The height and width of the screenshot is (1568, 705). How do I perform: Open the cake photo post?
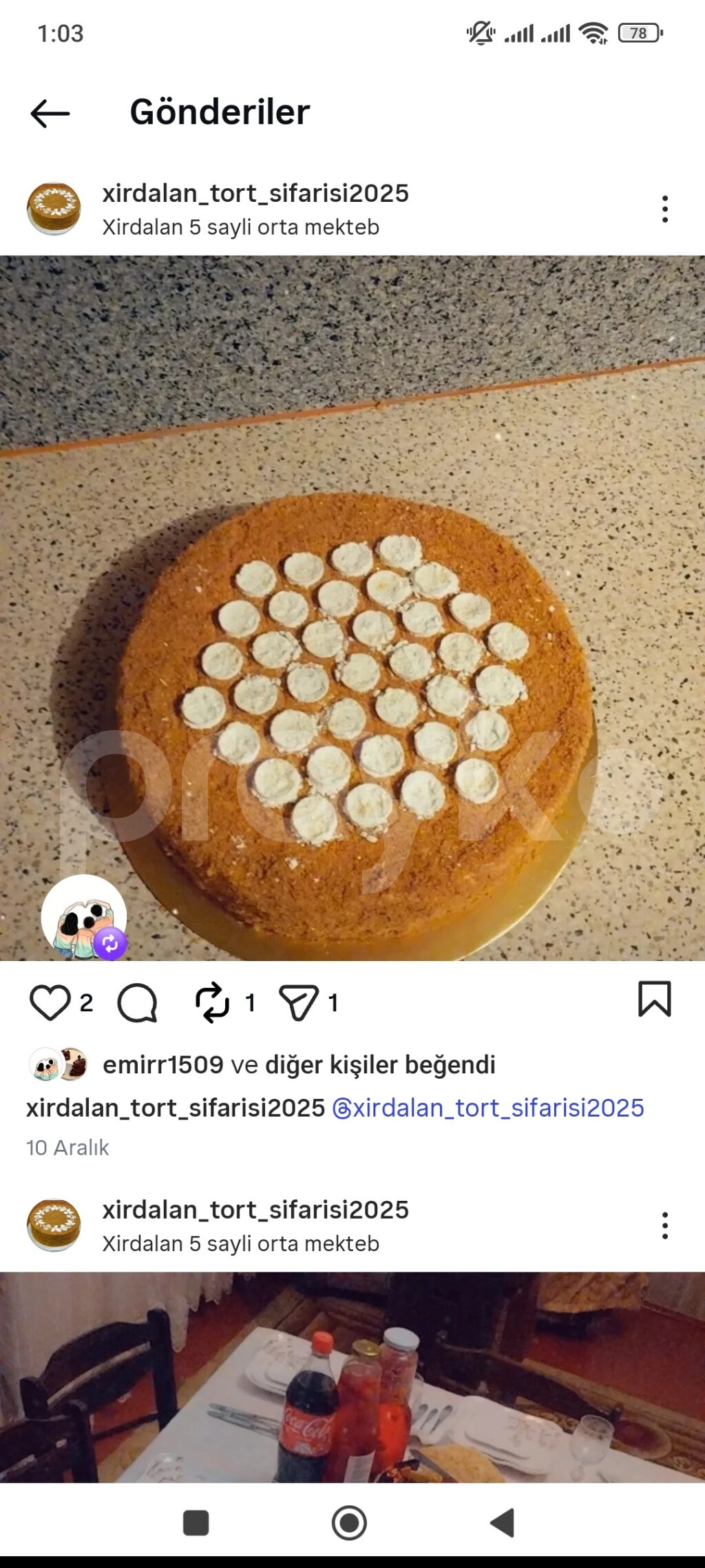coord(352,608)
